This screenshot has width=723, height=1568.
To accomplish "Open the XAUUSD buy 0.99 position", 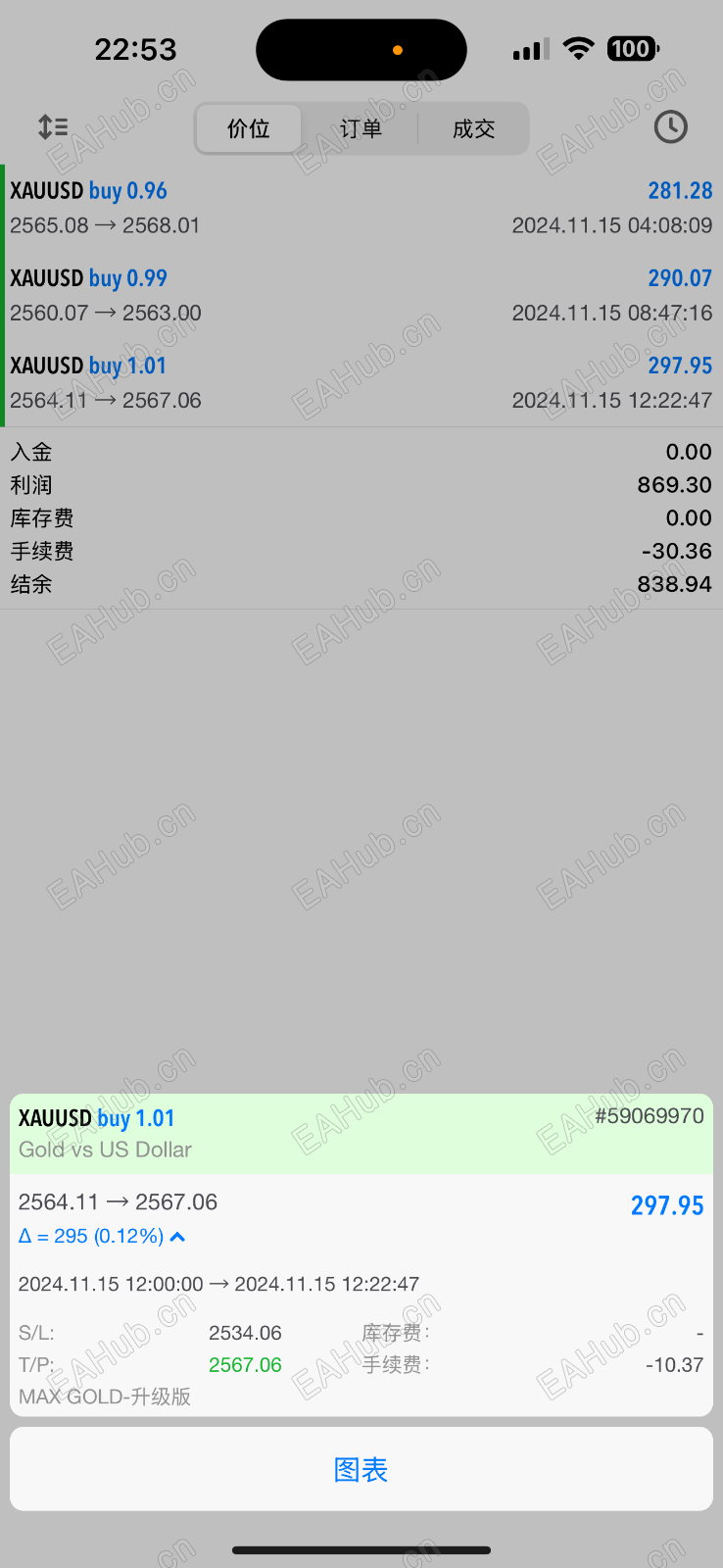I will pyautogui.click(x=361, y=295).
